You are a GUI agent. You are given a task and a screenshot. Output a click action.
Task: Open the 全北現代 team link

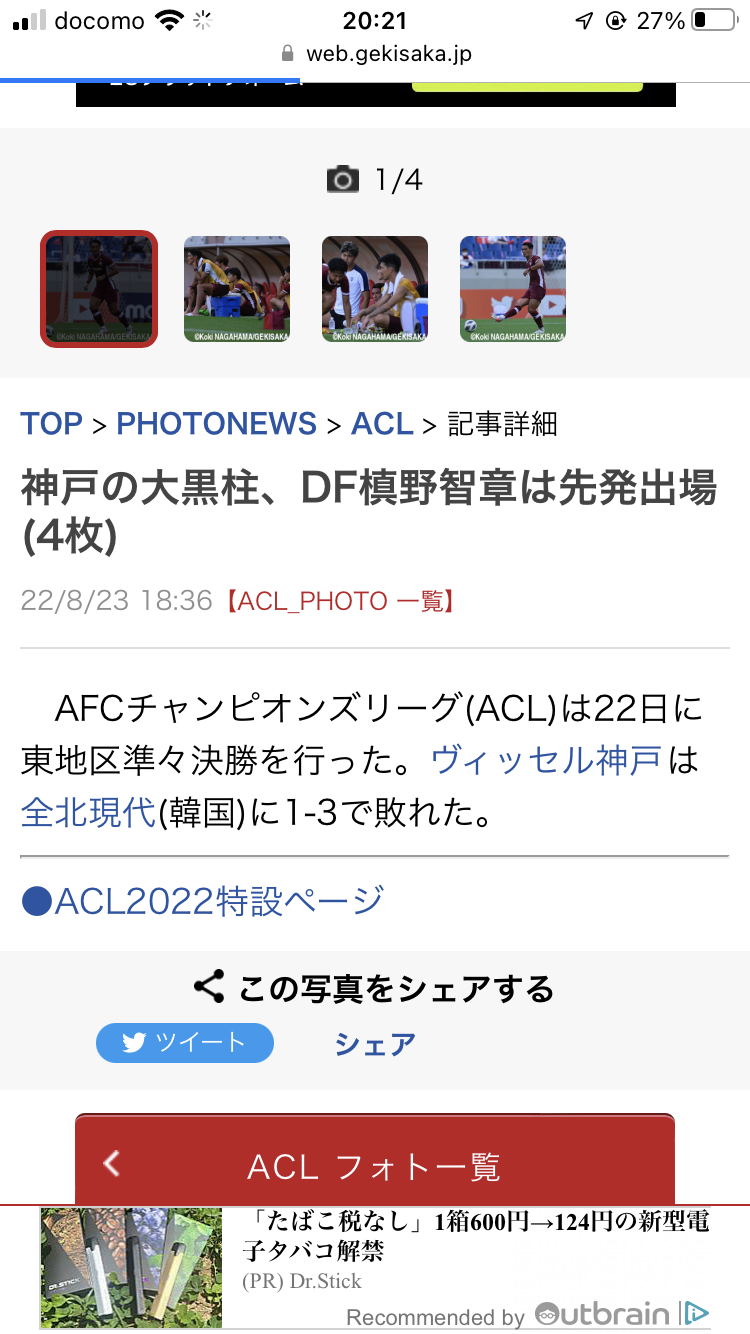click(88, 813)
